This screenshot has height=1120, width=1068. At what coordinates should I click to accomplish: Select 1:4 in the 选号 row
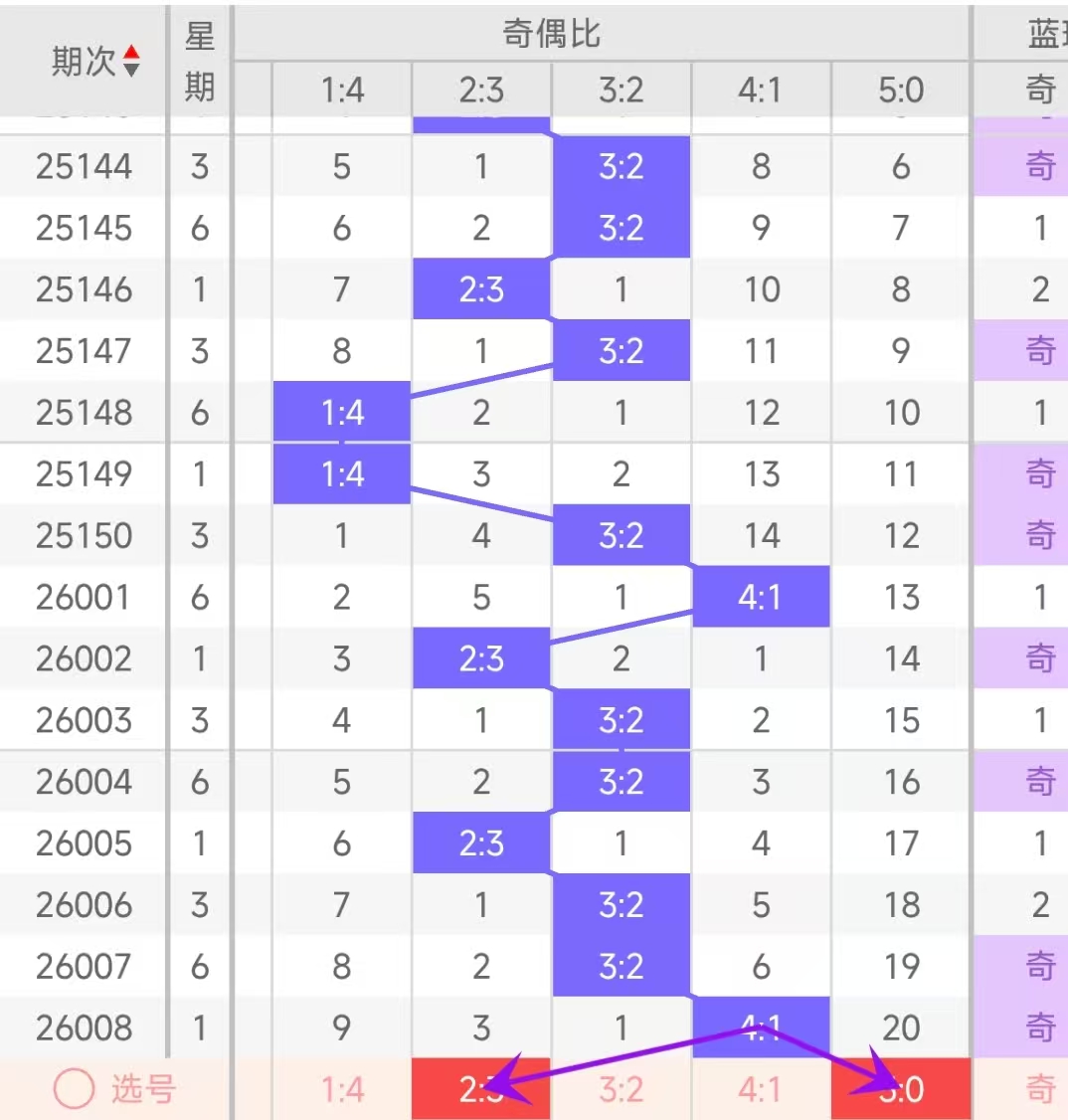click(x=342, y=1090)
